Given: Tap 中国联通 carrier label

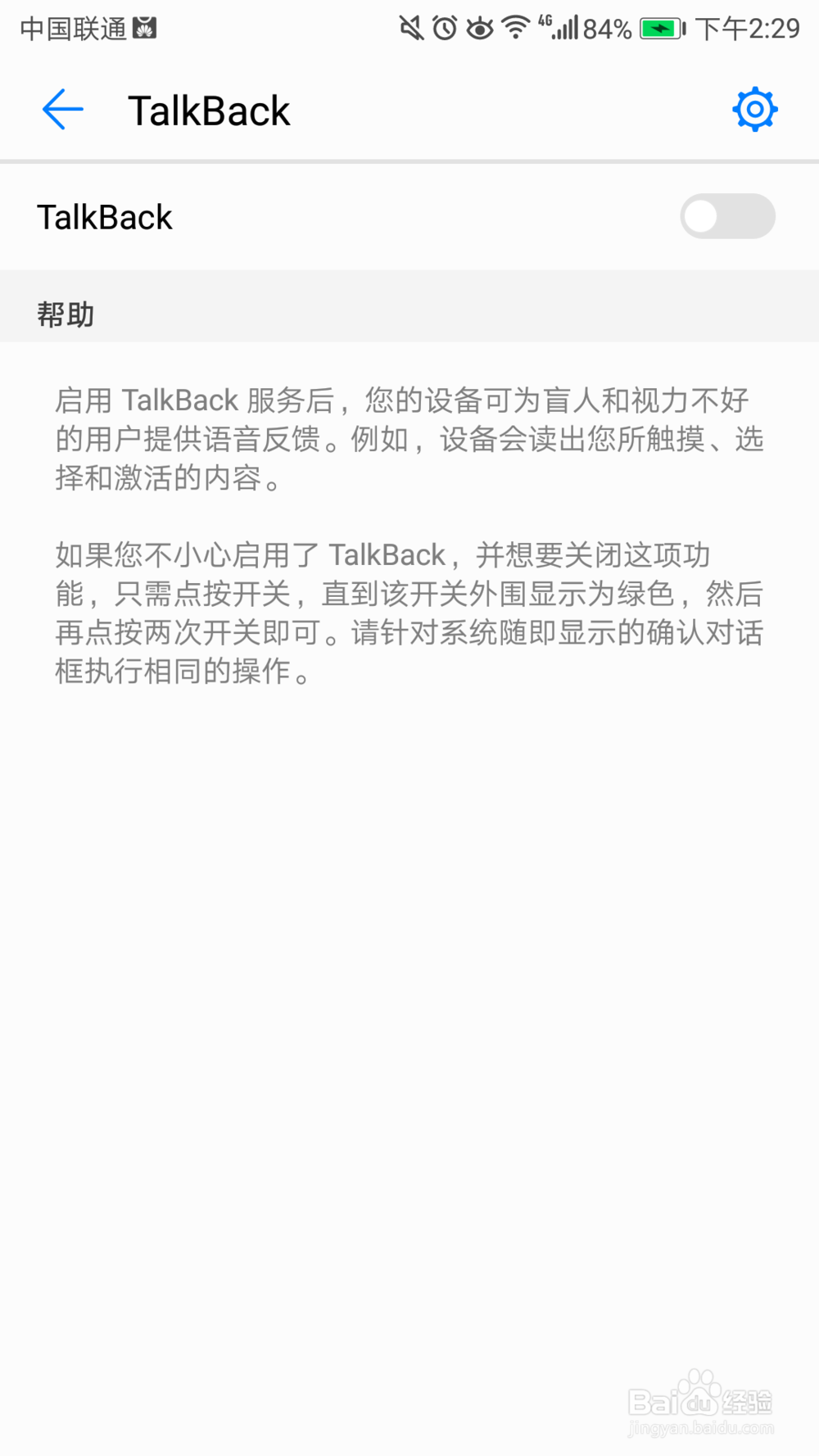Looking at the screenshot, I should (72, 27).
